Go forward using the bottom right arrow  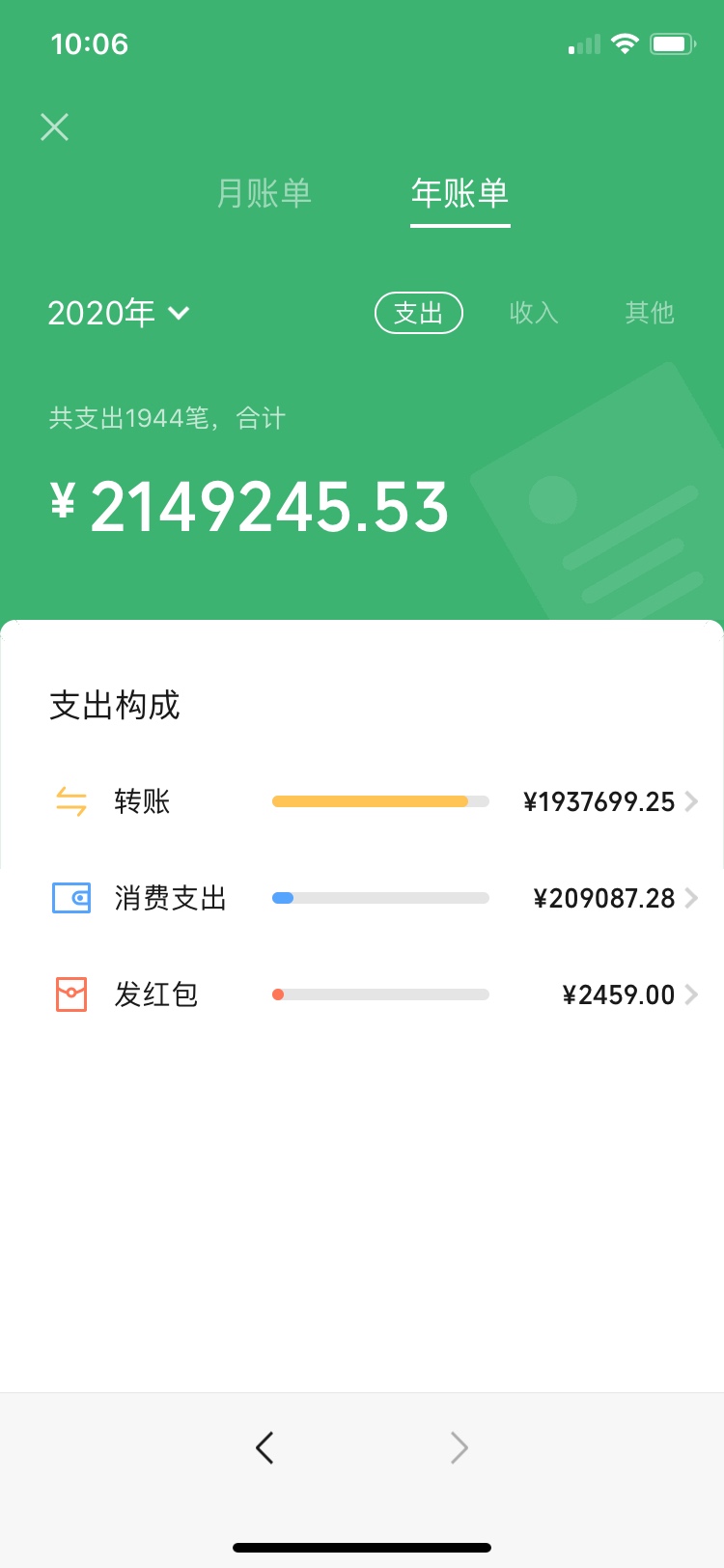tap(459, 1447)
